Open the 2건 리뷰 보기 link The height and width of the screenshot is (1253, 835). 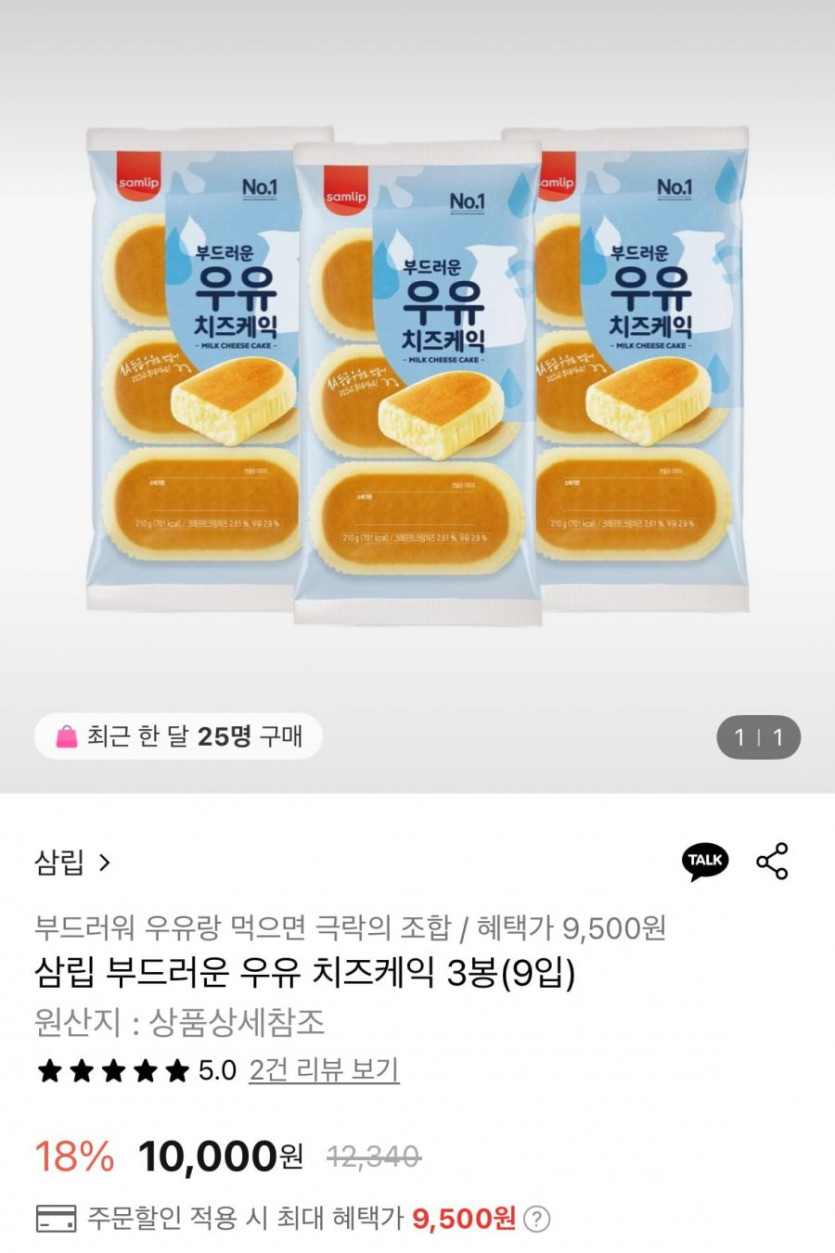point(323,1070)
